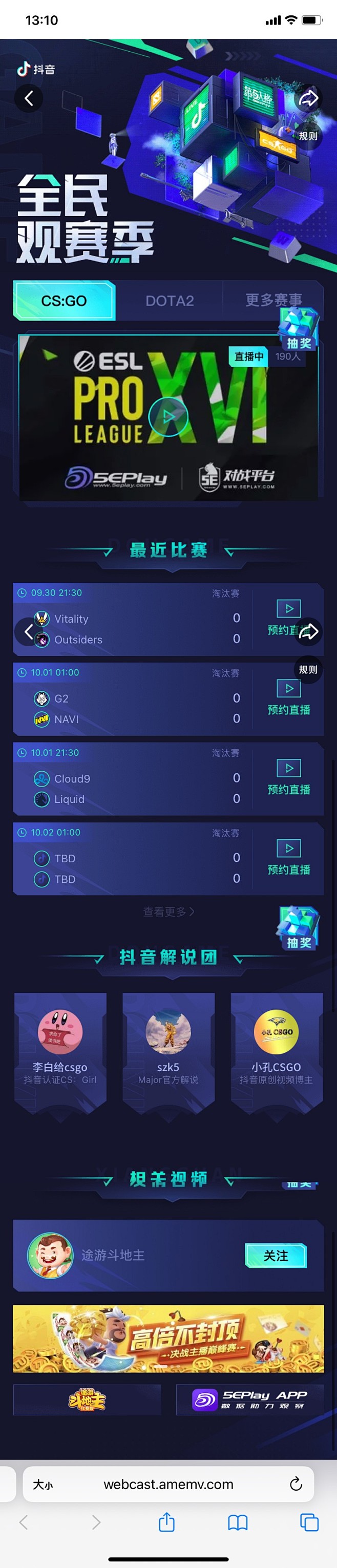Open Safari's share sheet

click(166, 1523)
